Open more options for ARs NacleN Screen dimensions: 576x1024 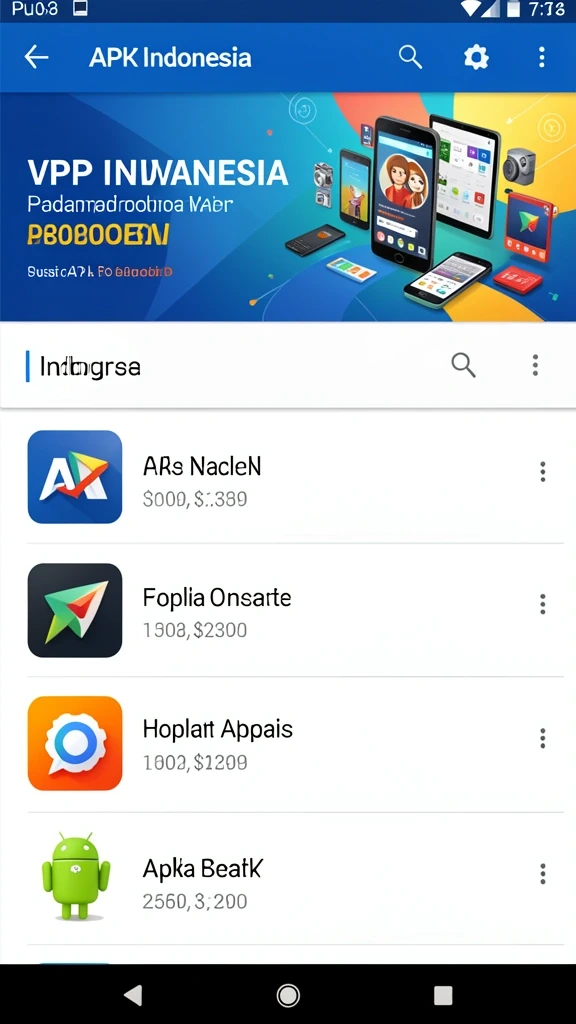[542, 472]
